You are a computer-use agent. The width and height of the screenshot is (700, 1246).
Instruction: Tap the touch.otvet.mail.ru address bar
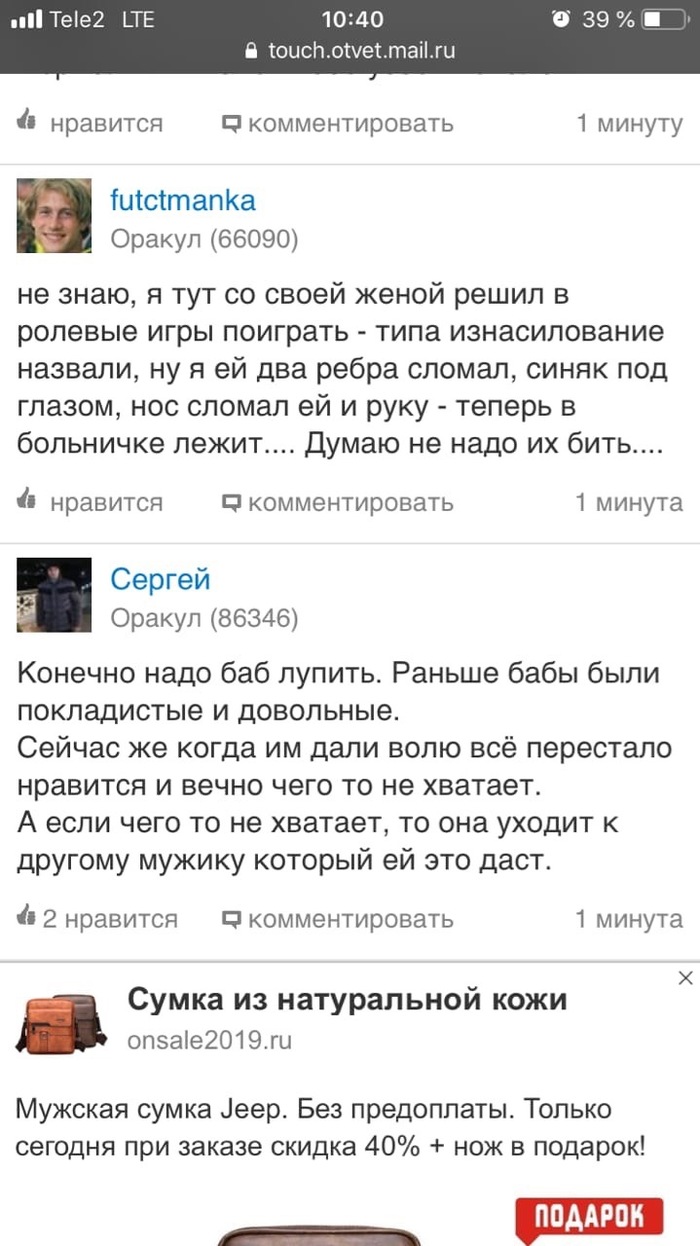coord(350,50)
